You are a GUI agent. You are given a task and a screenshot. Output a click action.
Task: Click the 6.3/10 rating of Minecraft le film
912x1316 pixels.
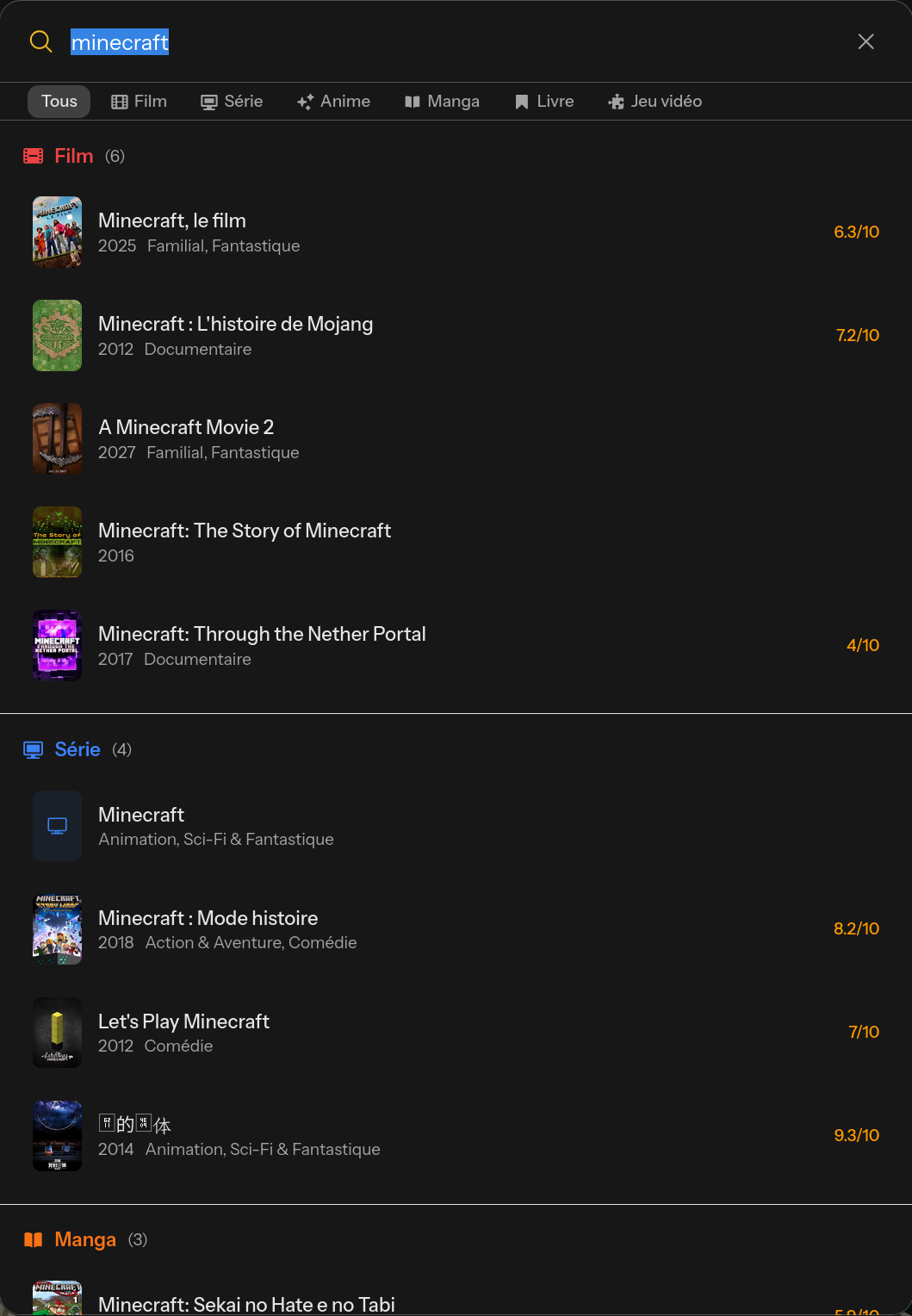tap(856, 231)
